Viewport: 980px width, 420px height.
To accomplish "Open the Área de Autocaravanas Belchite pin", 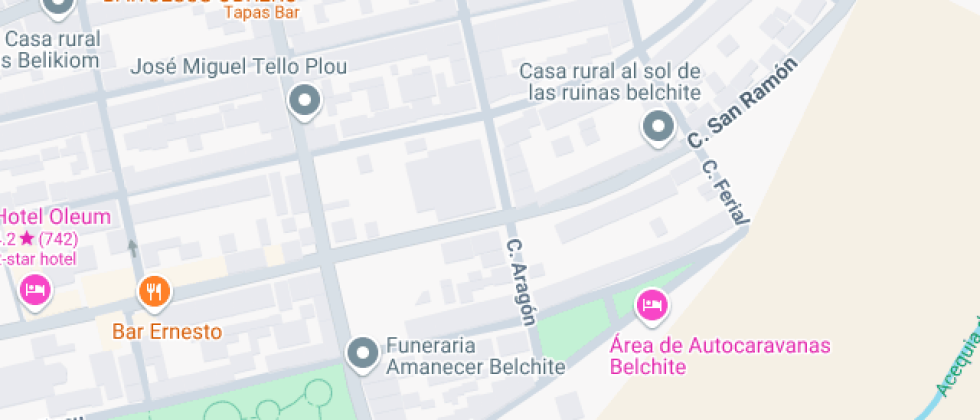I will [x=652, y=304].
